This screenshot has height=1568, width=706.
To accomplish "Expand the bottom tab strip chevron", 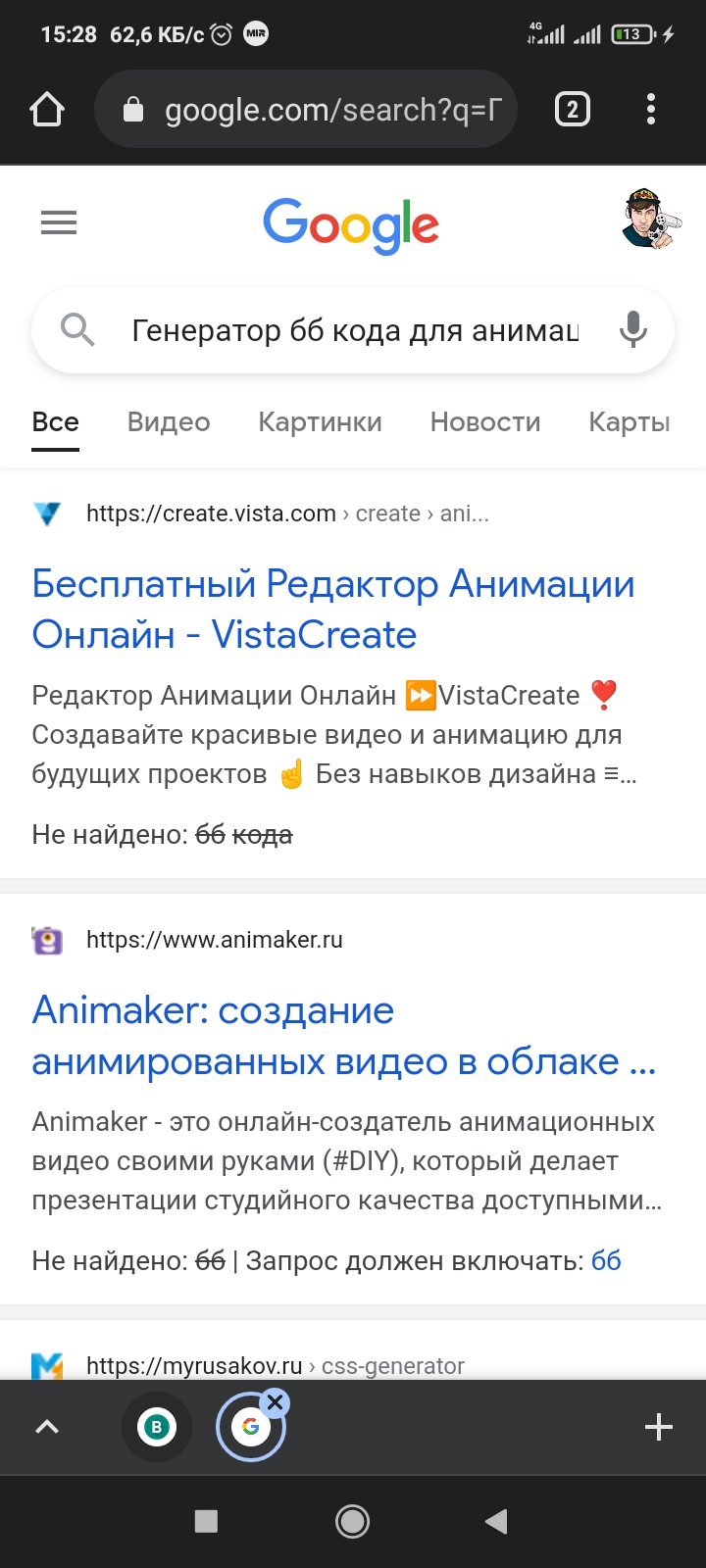I will point(47,1427).
